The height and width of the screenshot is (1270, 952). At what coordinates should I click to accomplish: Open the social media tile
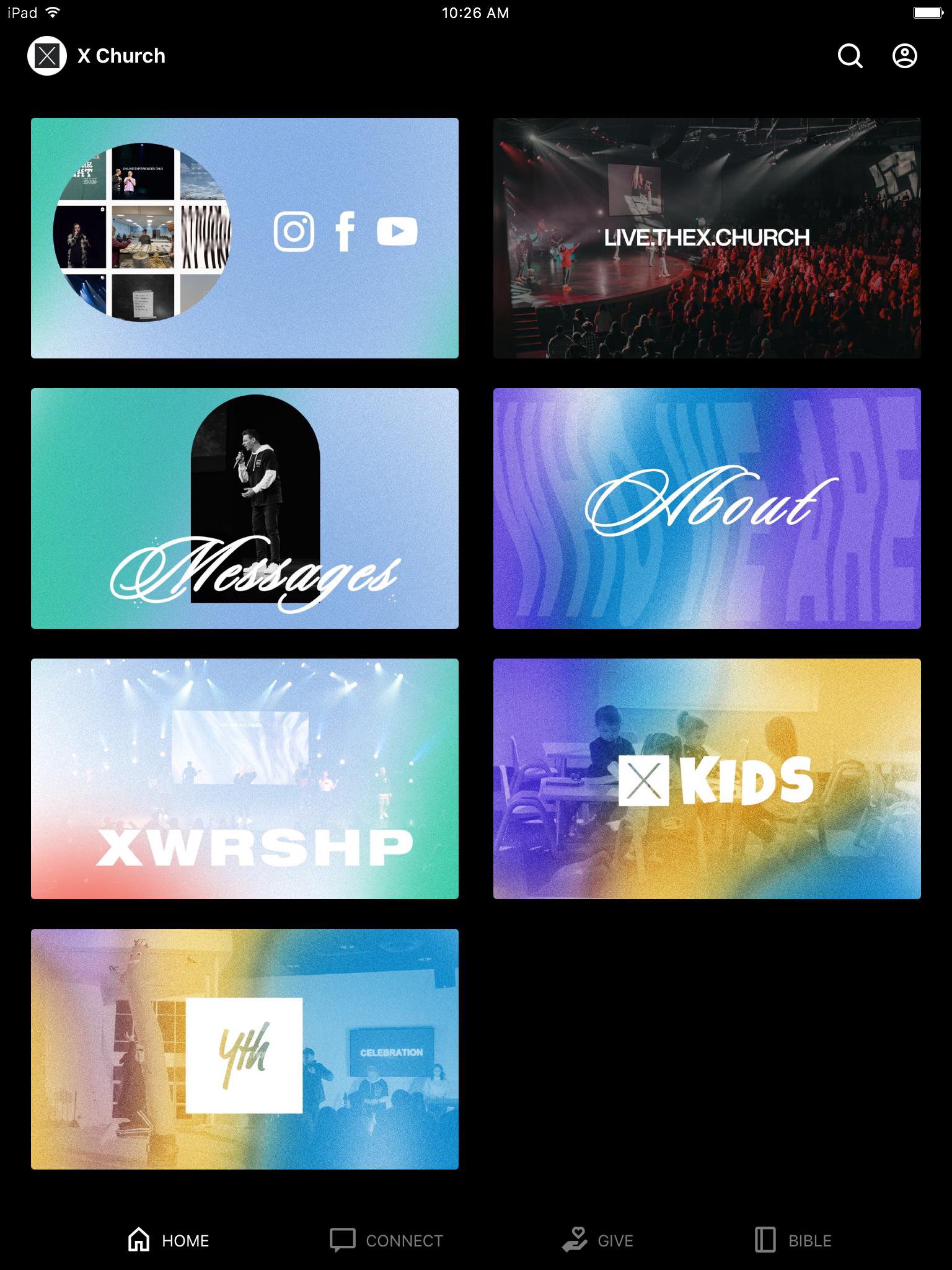245,238
